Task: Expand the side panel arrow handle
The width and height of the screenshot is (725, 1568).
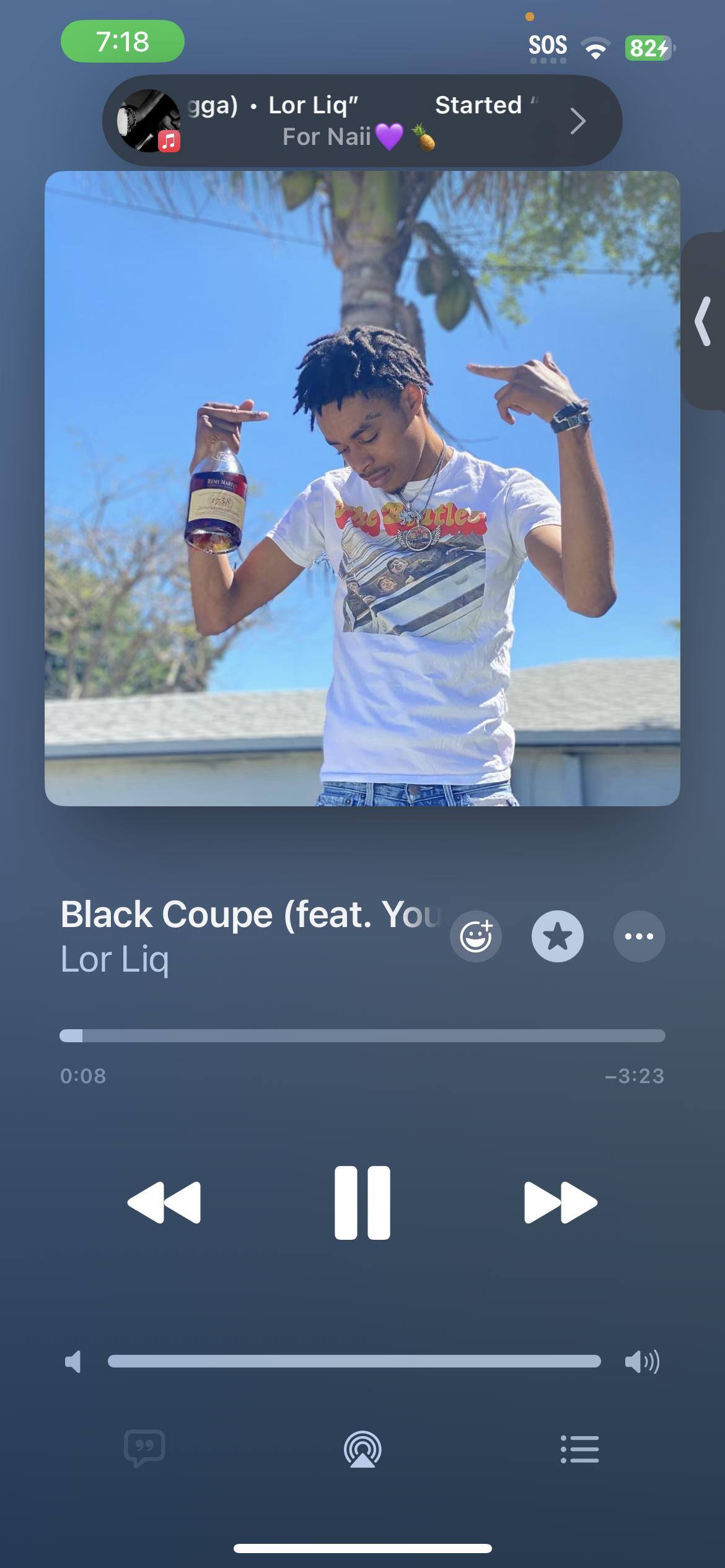Action: pos(703,321)
